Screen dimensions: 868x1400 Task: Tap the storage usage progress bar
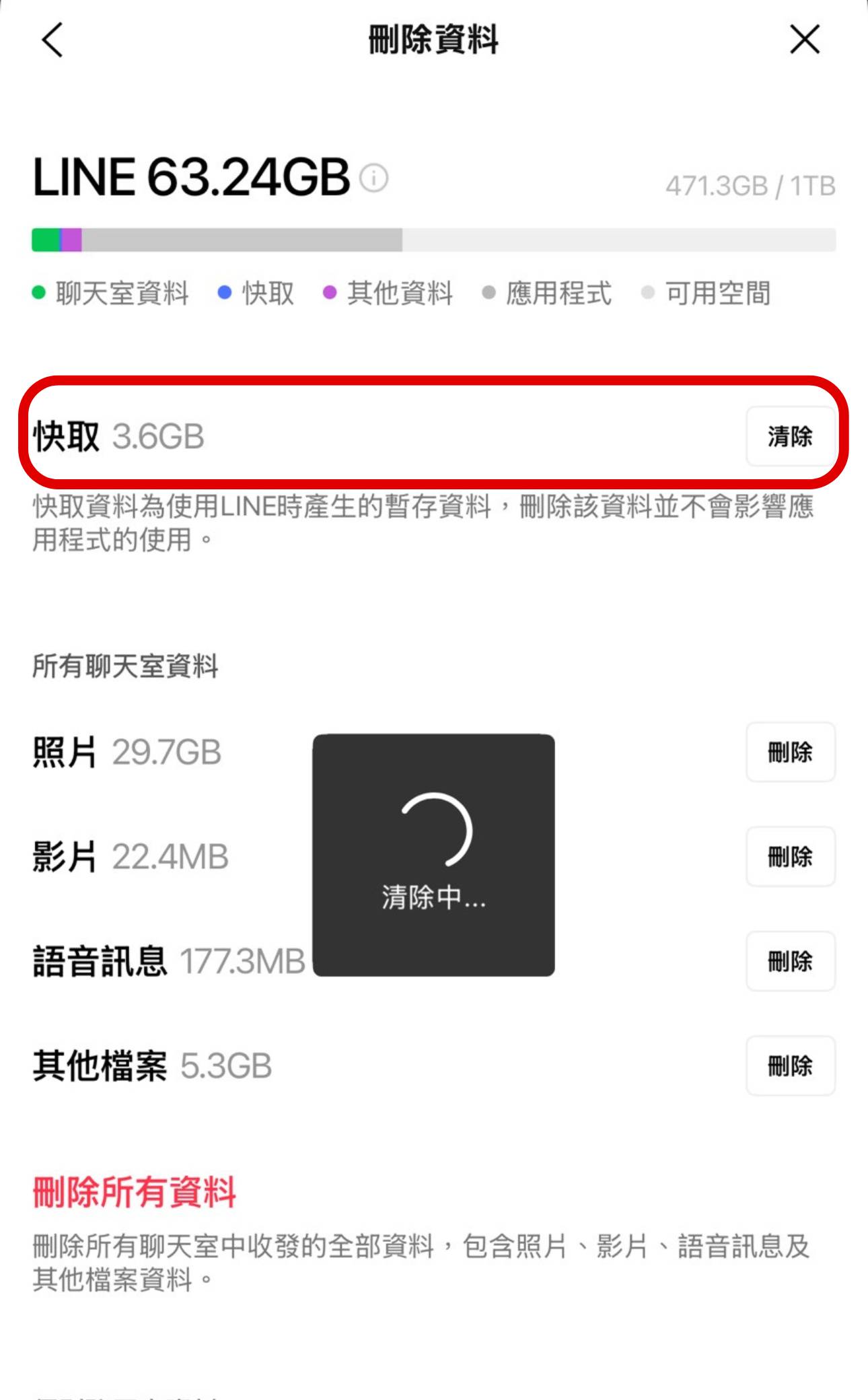pos(434,238)
